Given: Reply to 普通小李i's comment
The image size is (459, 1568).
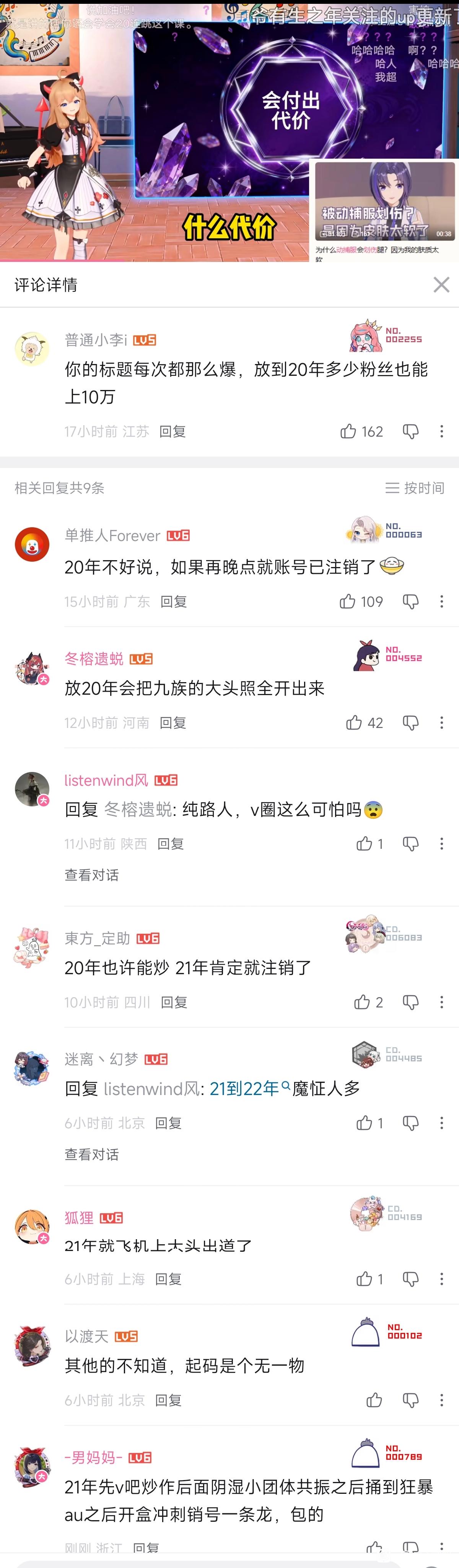Looking at the screenshot, I should (172, 432).
